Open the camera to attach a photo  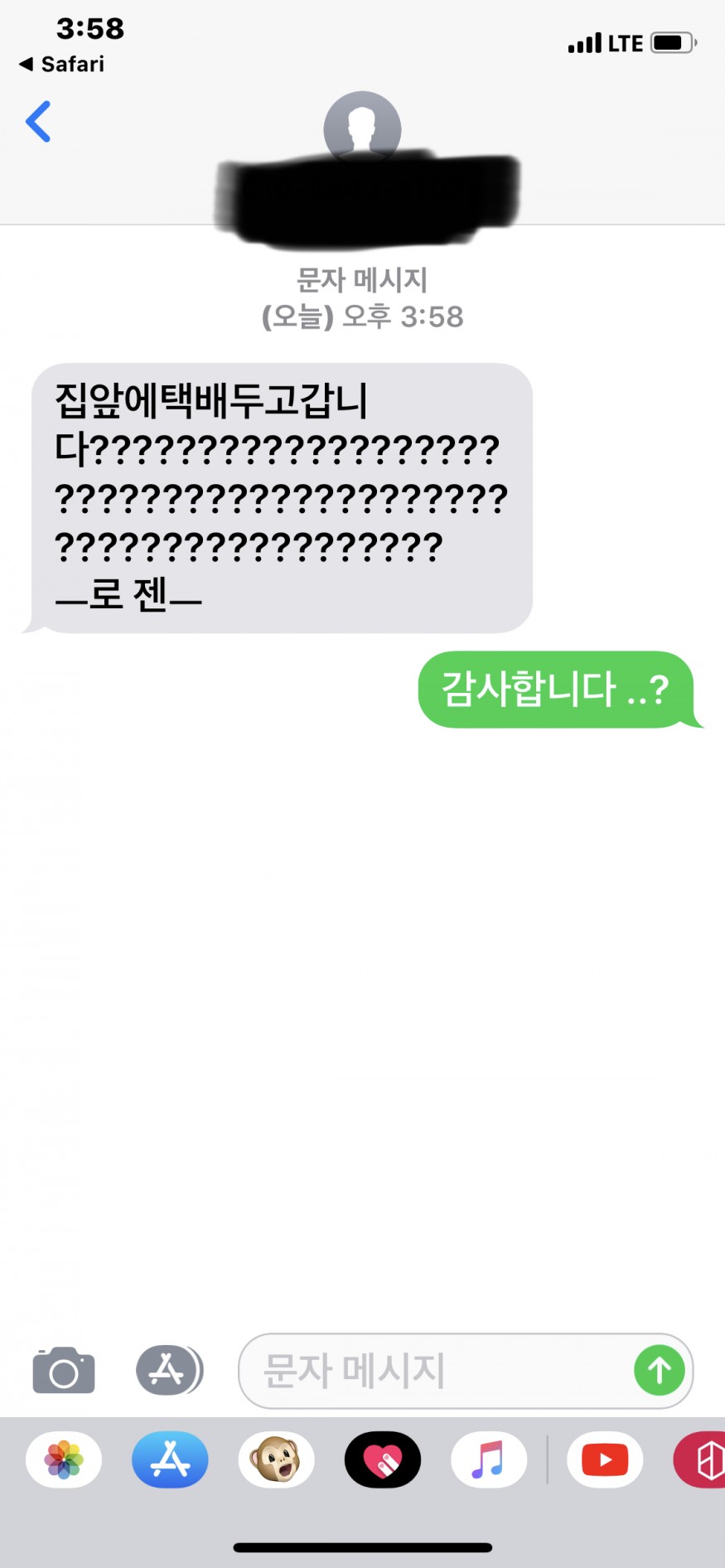pyautogui.click(x=64, y=1371)
